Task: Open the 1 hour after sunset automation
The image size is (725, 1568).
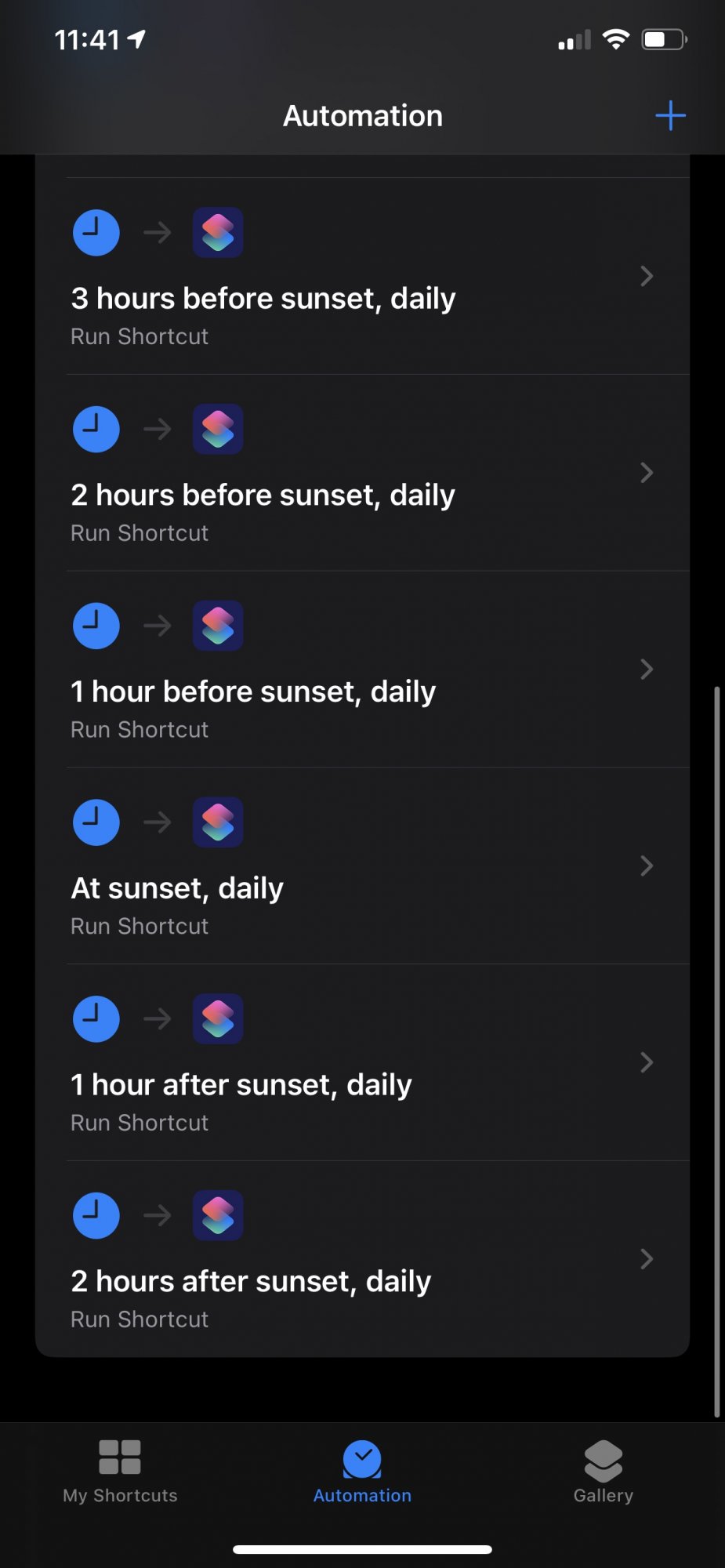Action: [363, 1063]
